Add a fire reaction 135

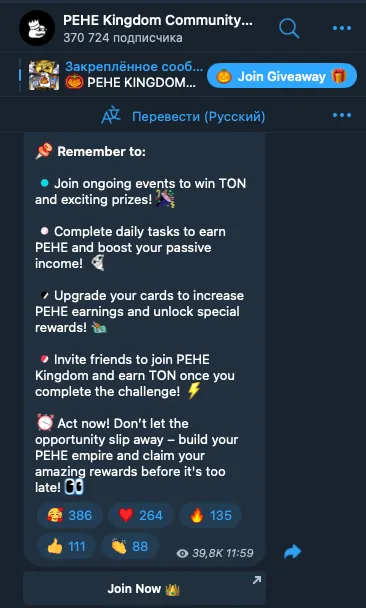tap(211, 515)
